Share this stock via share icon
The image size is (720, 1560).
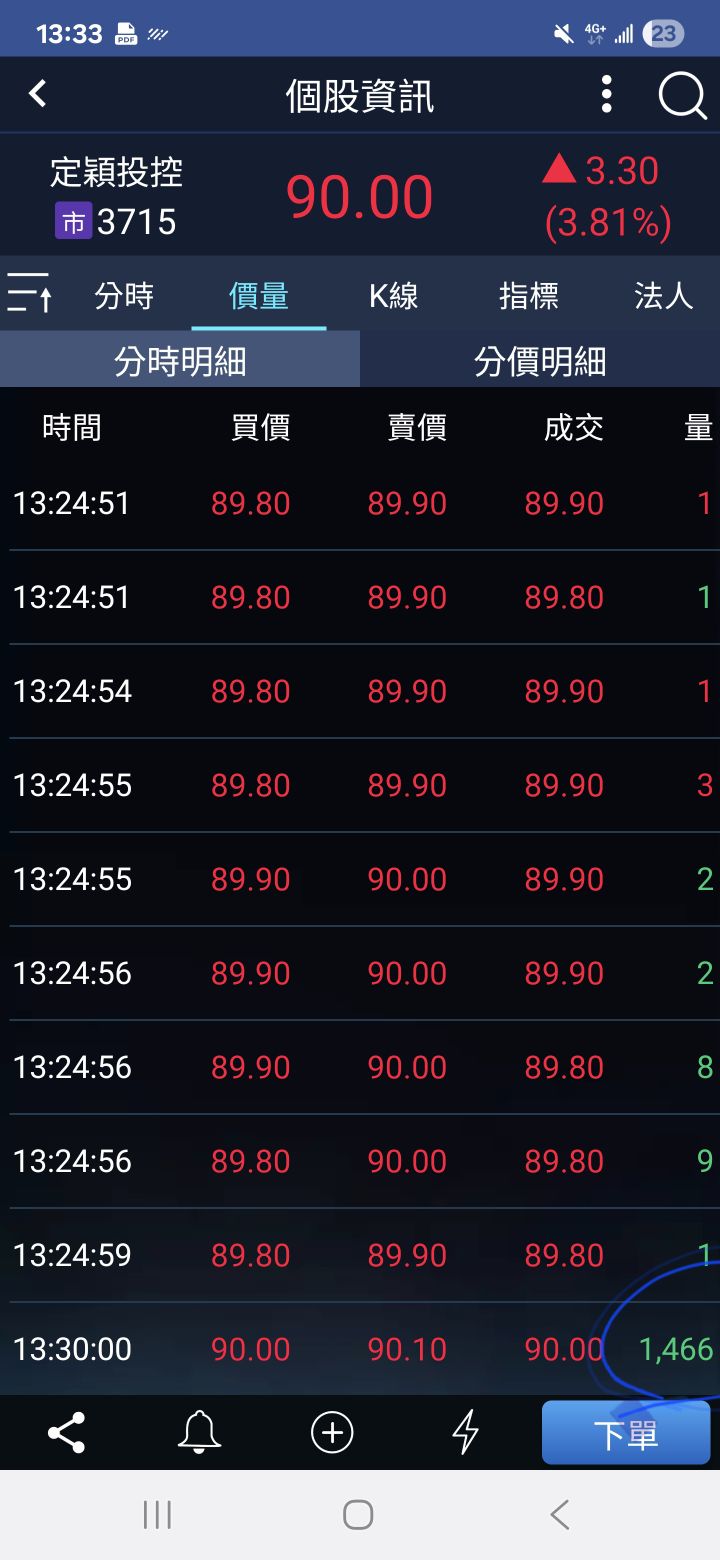66,1433
